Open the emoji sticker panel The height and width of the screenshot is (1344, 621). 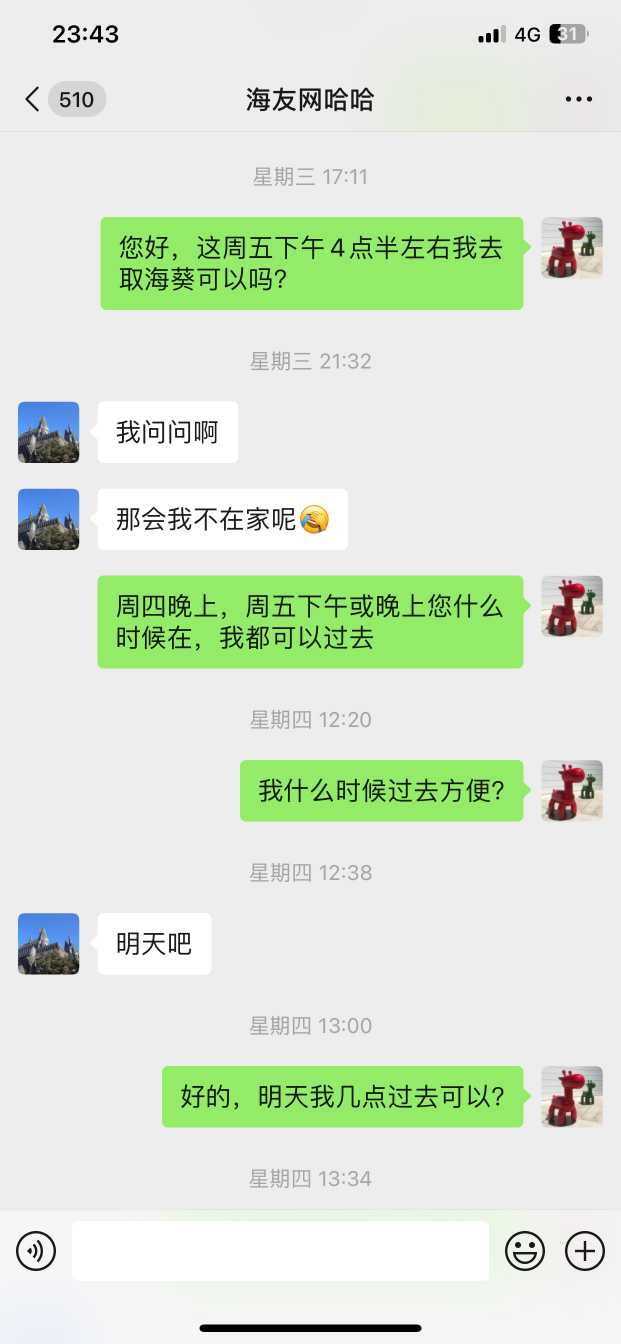pos(525,1251)
